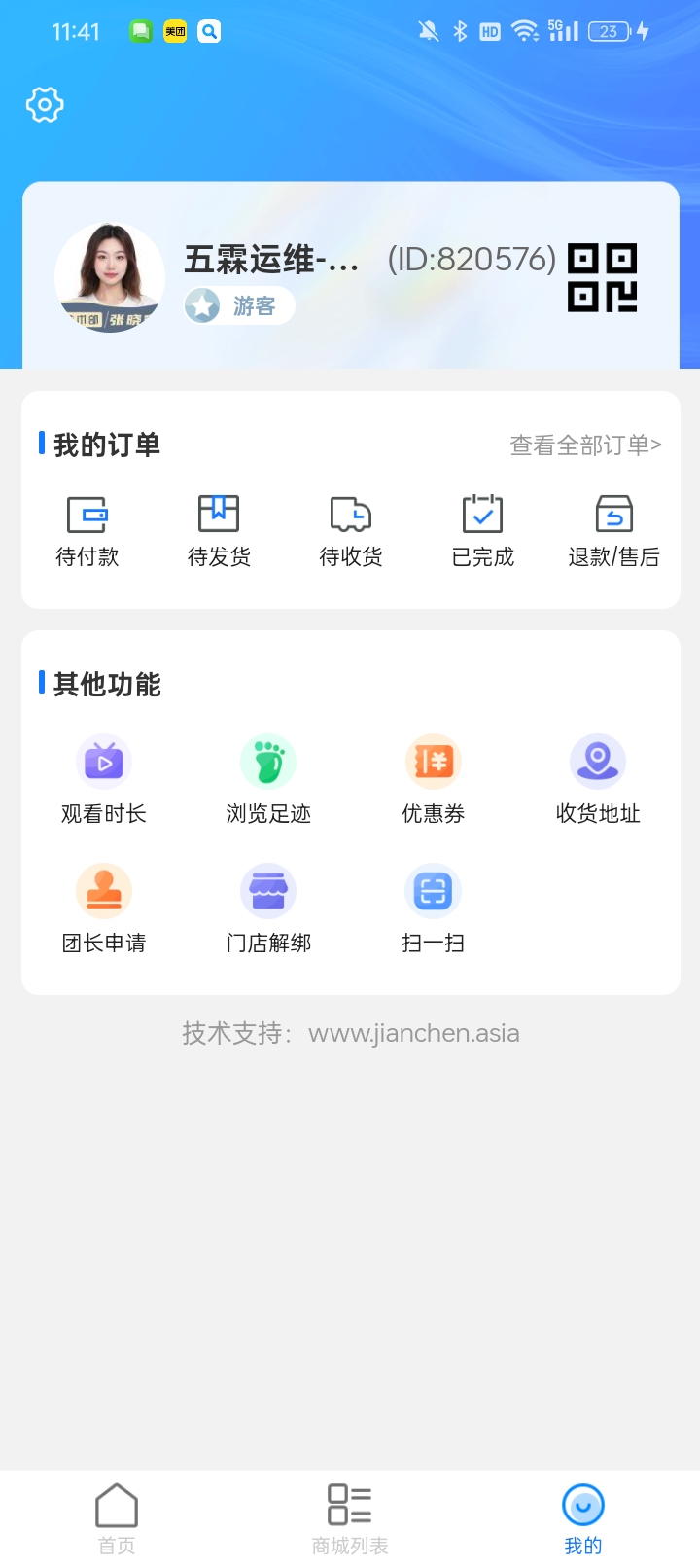The width and height of the screenshot is (700, 1568).
Task: Open the settings gear at top left
Action: click(44, 104)
